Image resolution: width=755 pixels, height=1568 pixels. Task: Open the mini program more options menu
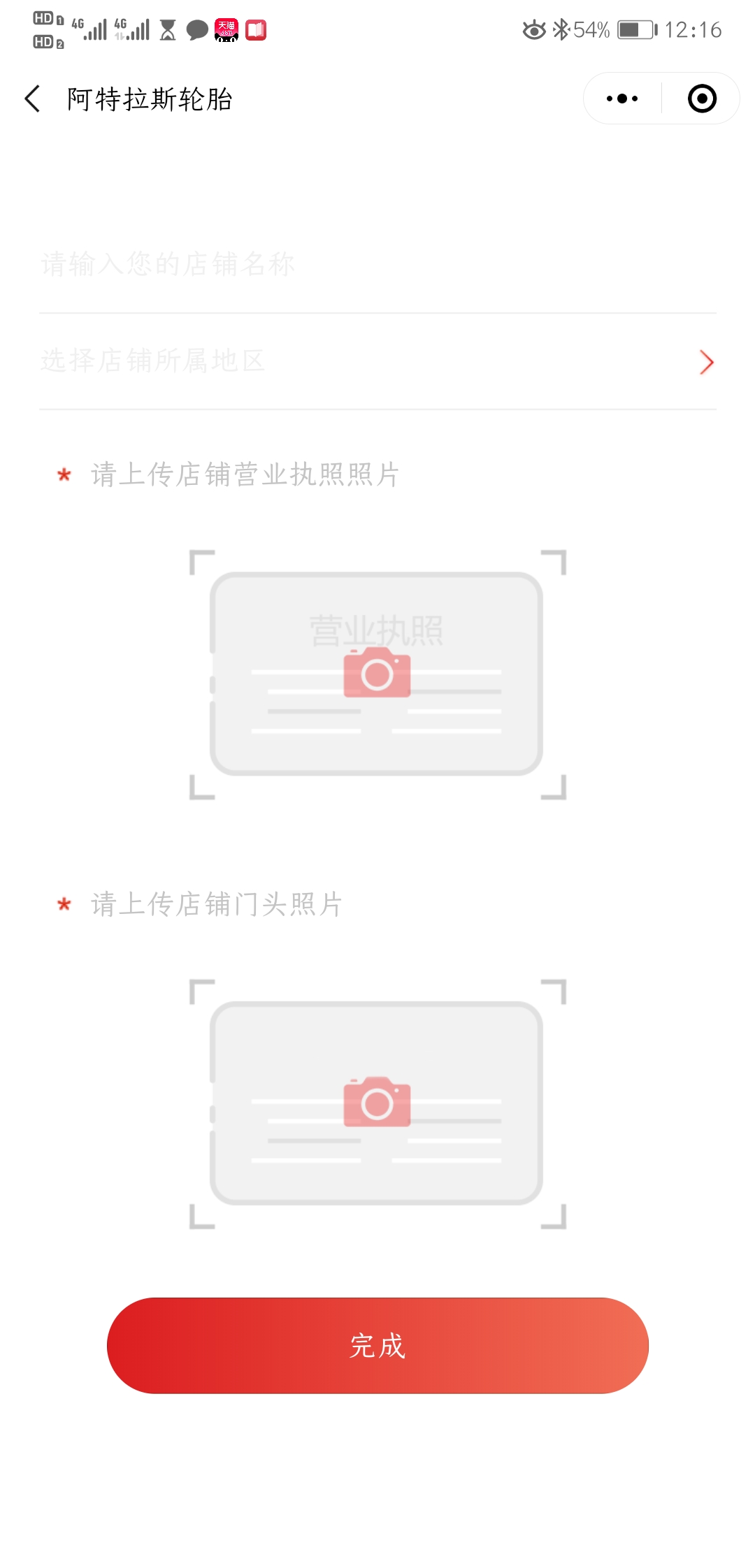coord(622,99)
